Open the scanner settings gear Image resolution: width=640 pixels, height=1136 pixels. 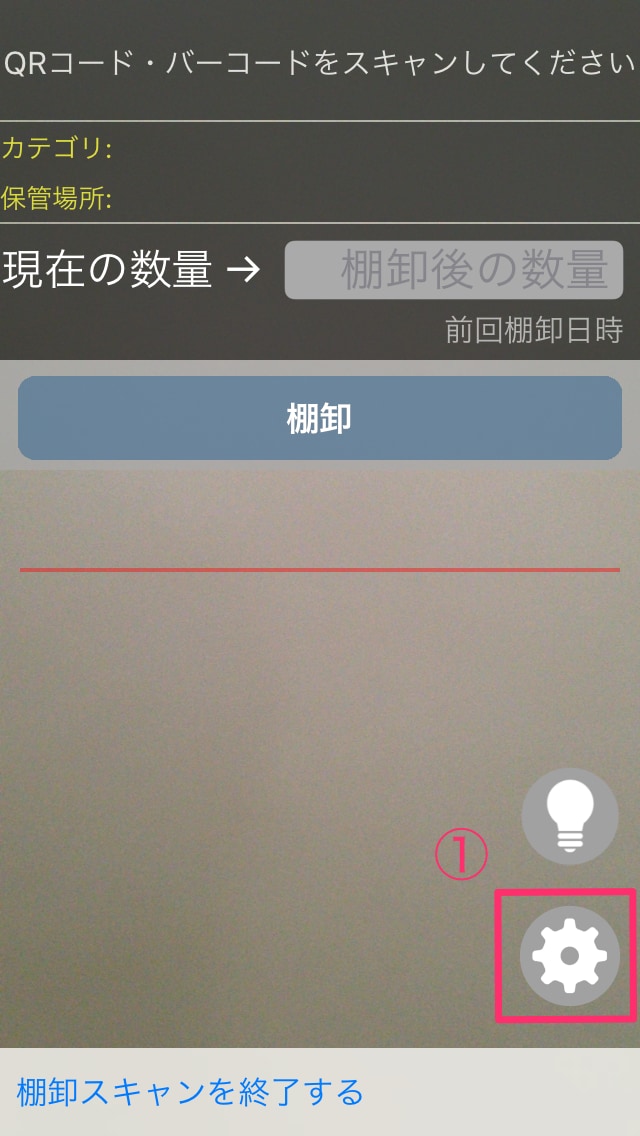coord(570,956)
